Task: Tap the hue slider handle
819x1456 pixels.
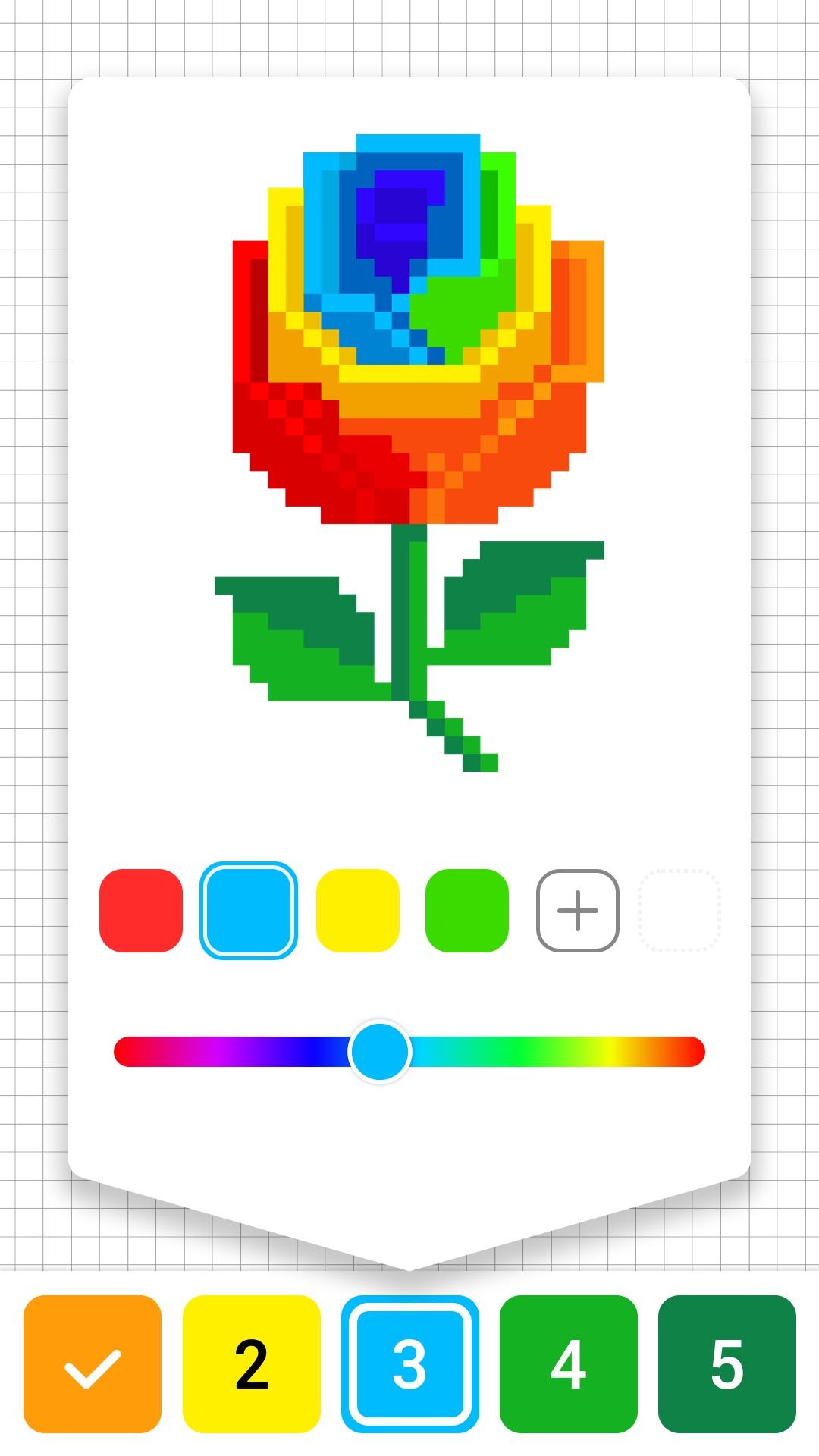Action: (381, 1050)
